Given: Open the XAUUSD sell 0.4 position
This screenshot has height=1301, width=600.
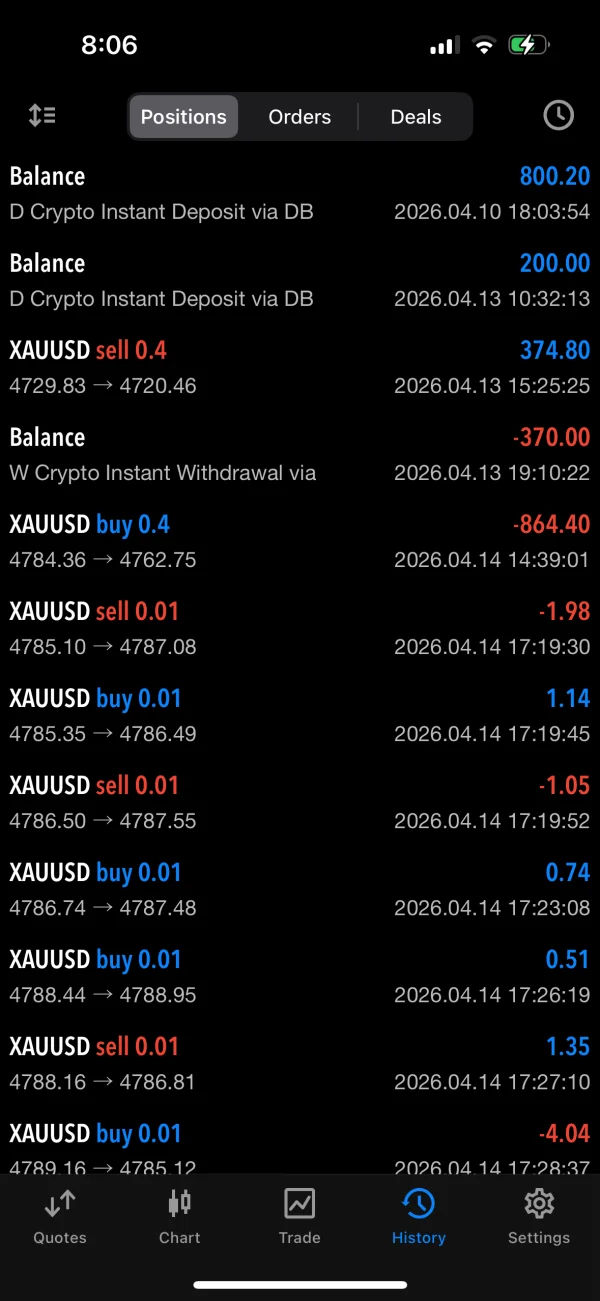Looking at the screenshot, I should (300, 368).
